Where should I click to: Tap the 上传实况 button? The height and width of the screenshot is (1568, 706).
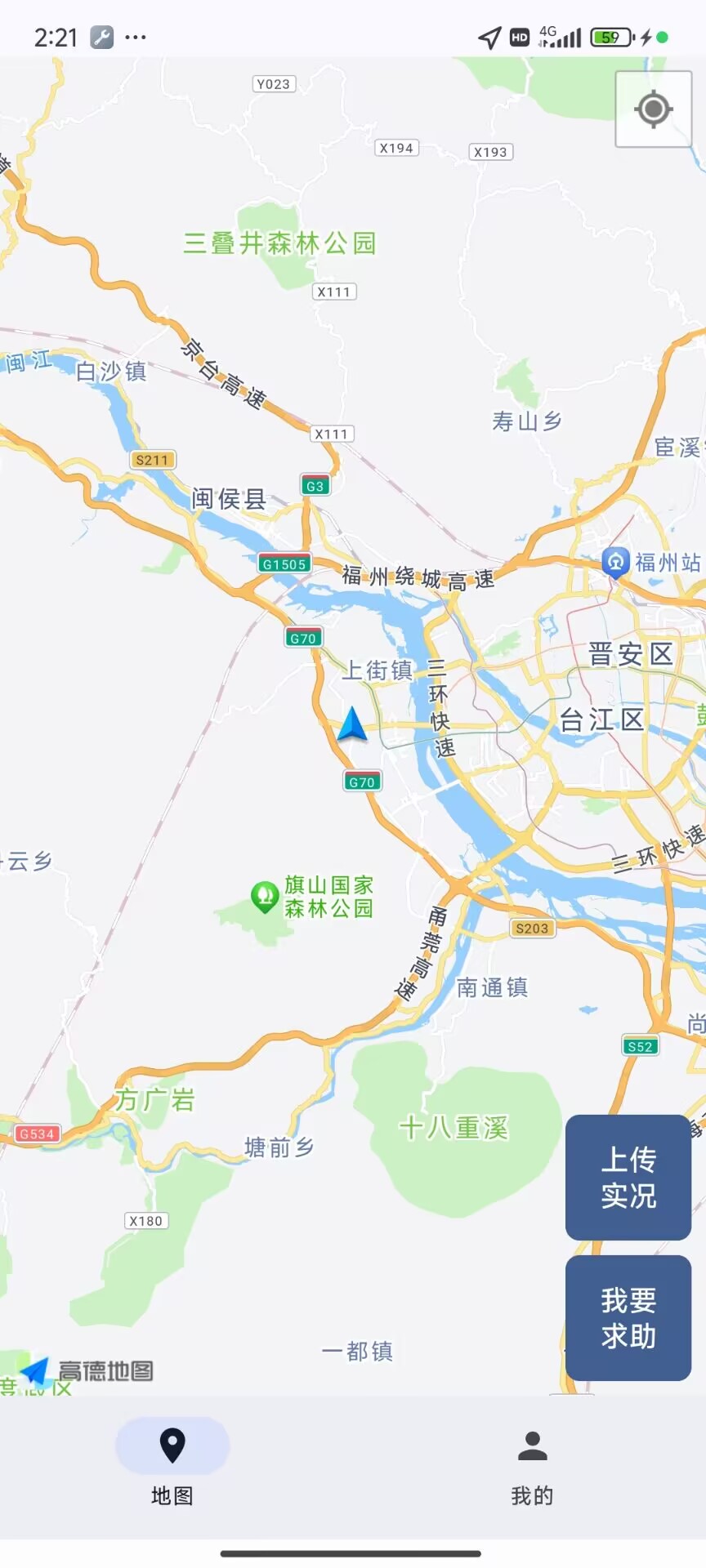click(x=628, y=1177)
